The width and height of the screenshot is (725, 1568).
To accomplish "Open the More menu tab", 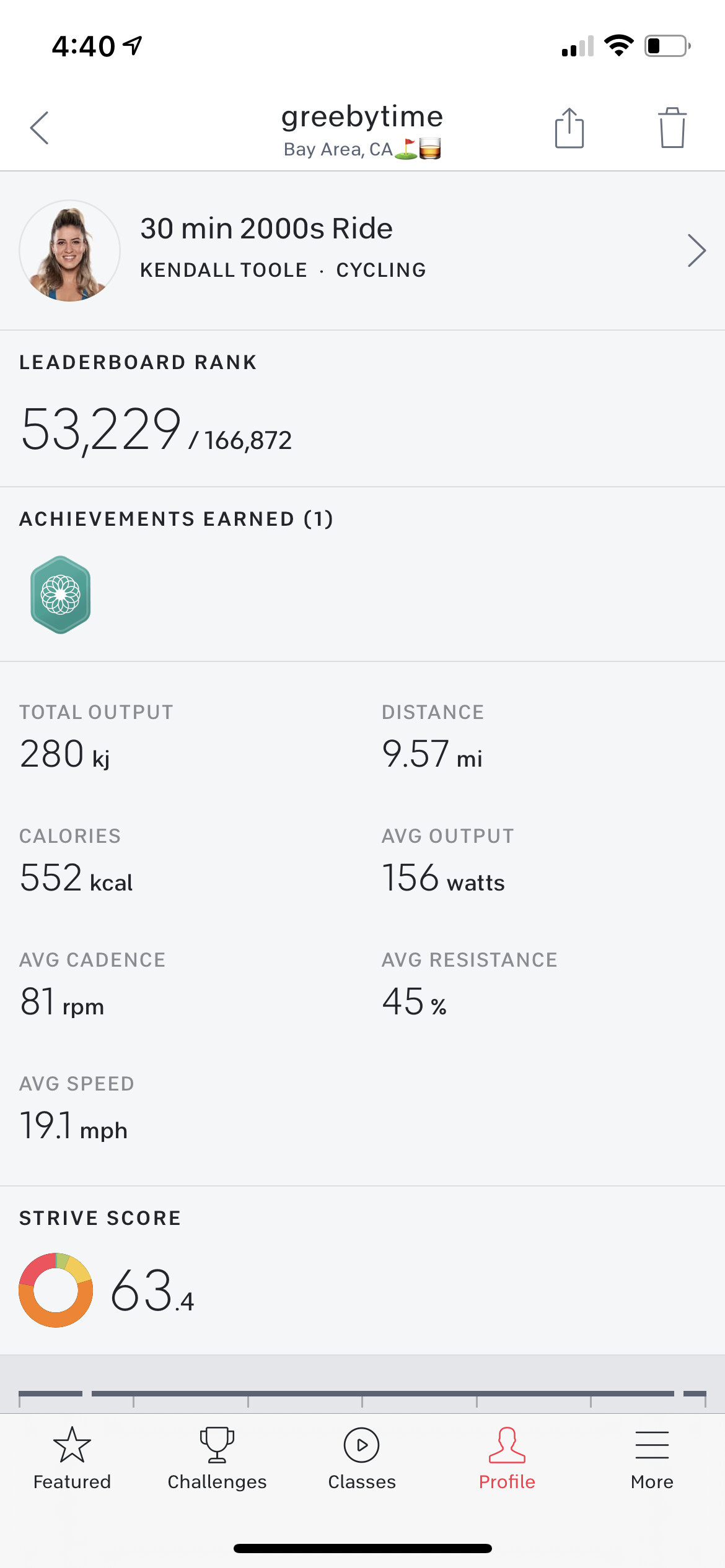I will (652, 1458).
